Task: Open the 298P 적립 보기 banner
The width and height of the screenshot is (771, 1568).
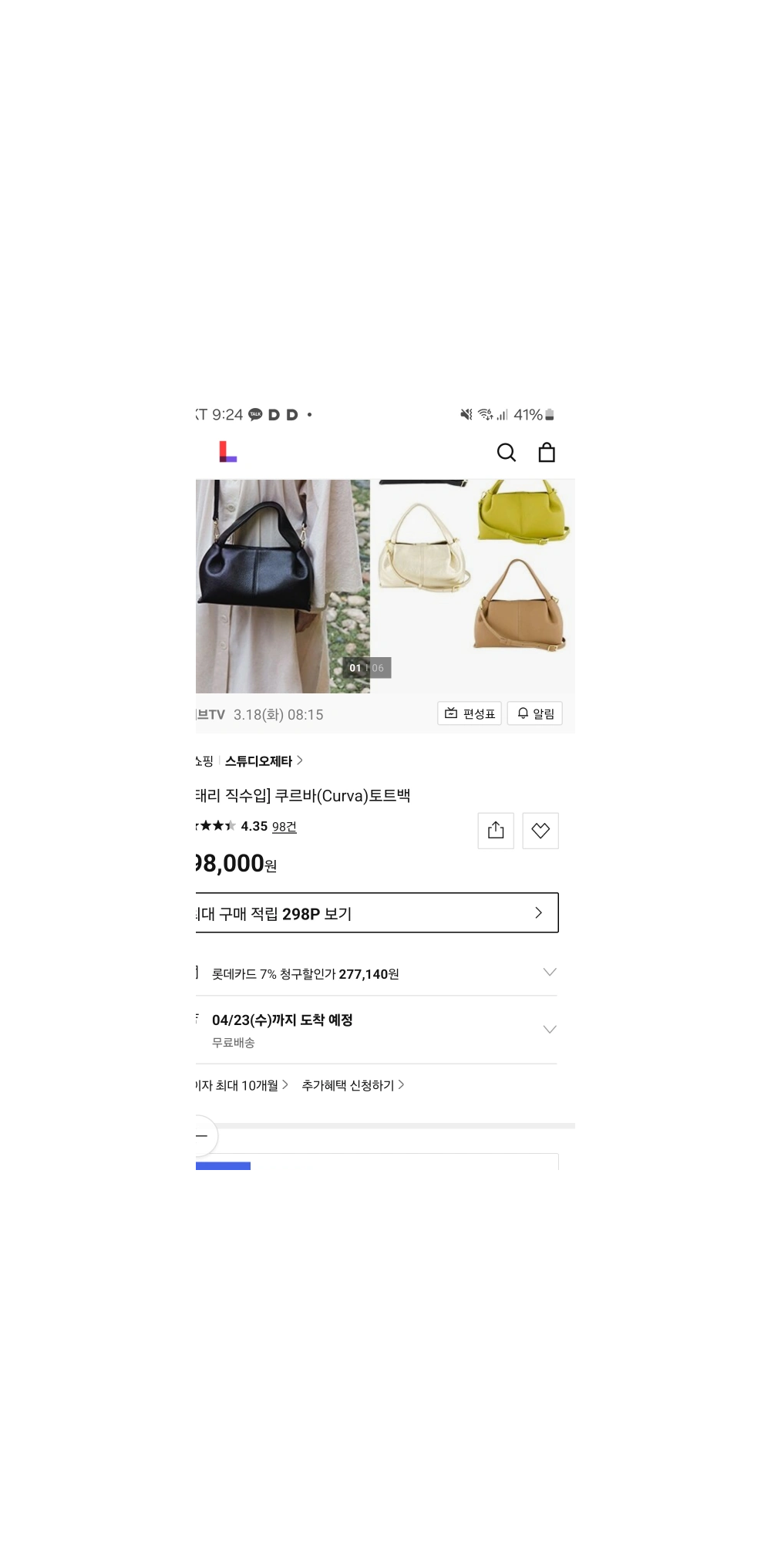Action: pyautogui.click(x=376, y=913)
